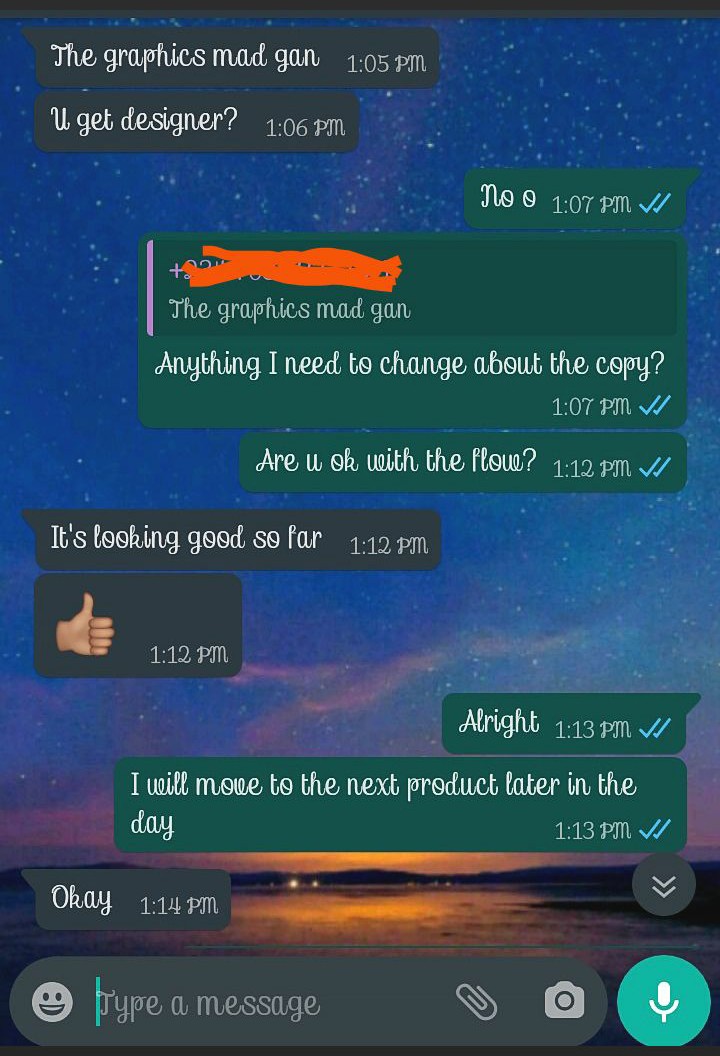This screenshot has height=1056, width=720.
Task: Open the attachment paperclip menu
Action: click(476, 1001)
